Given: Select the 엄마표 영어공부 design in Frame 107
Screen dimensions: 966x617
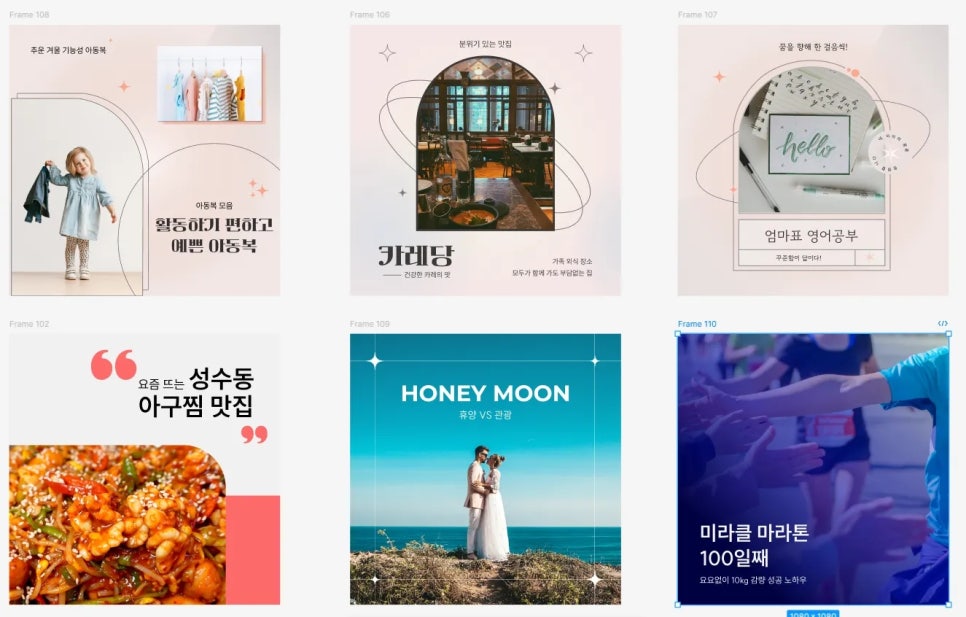Looking at the screenshot, I should pyautogui.click(x=812, y=160).
